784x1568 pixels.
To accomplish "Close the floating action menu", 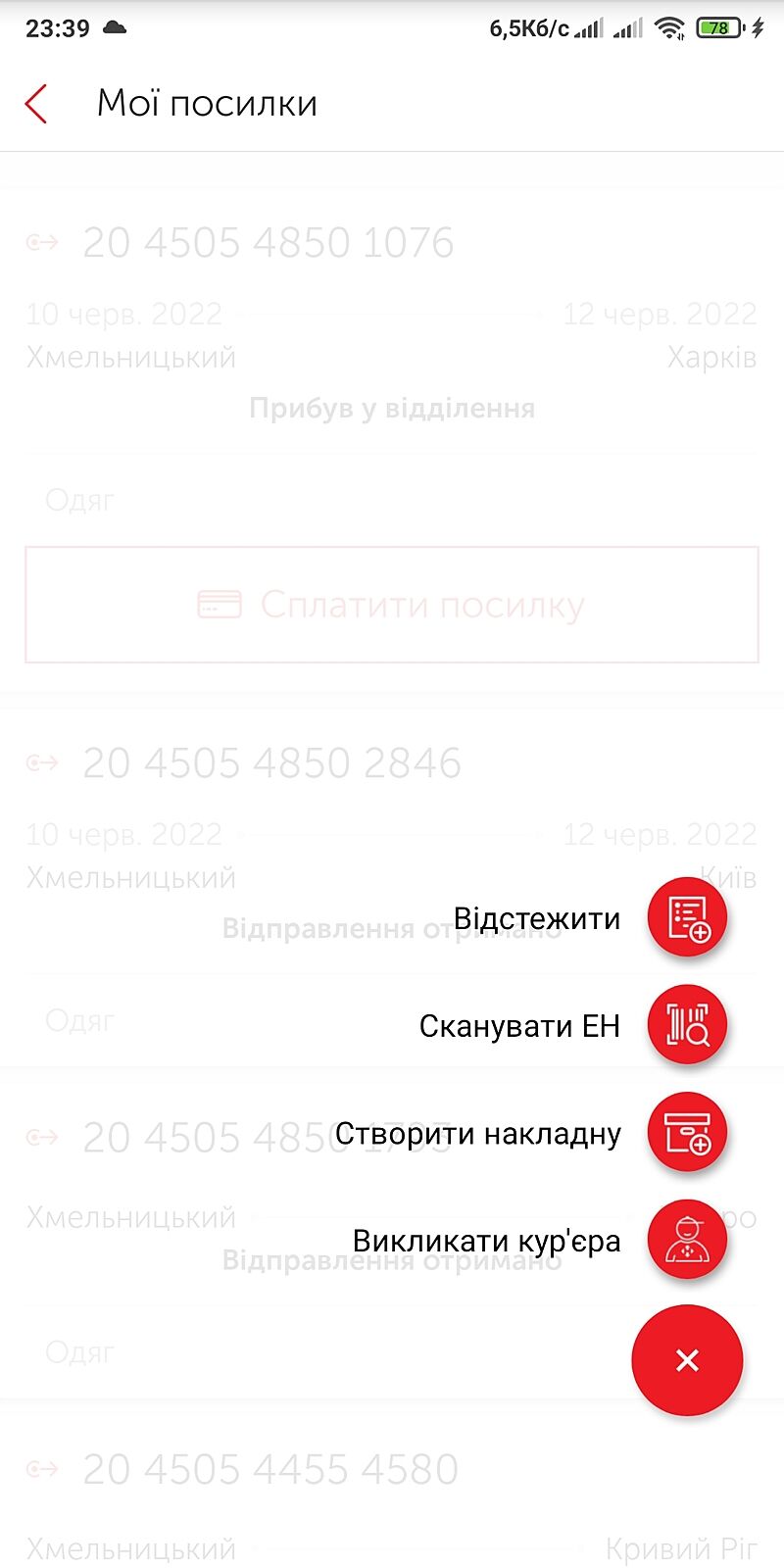I will tap(687, 1360).
